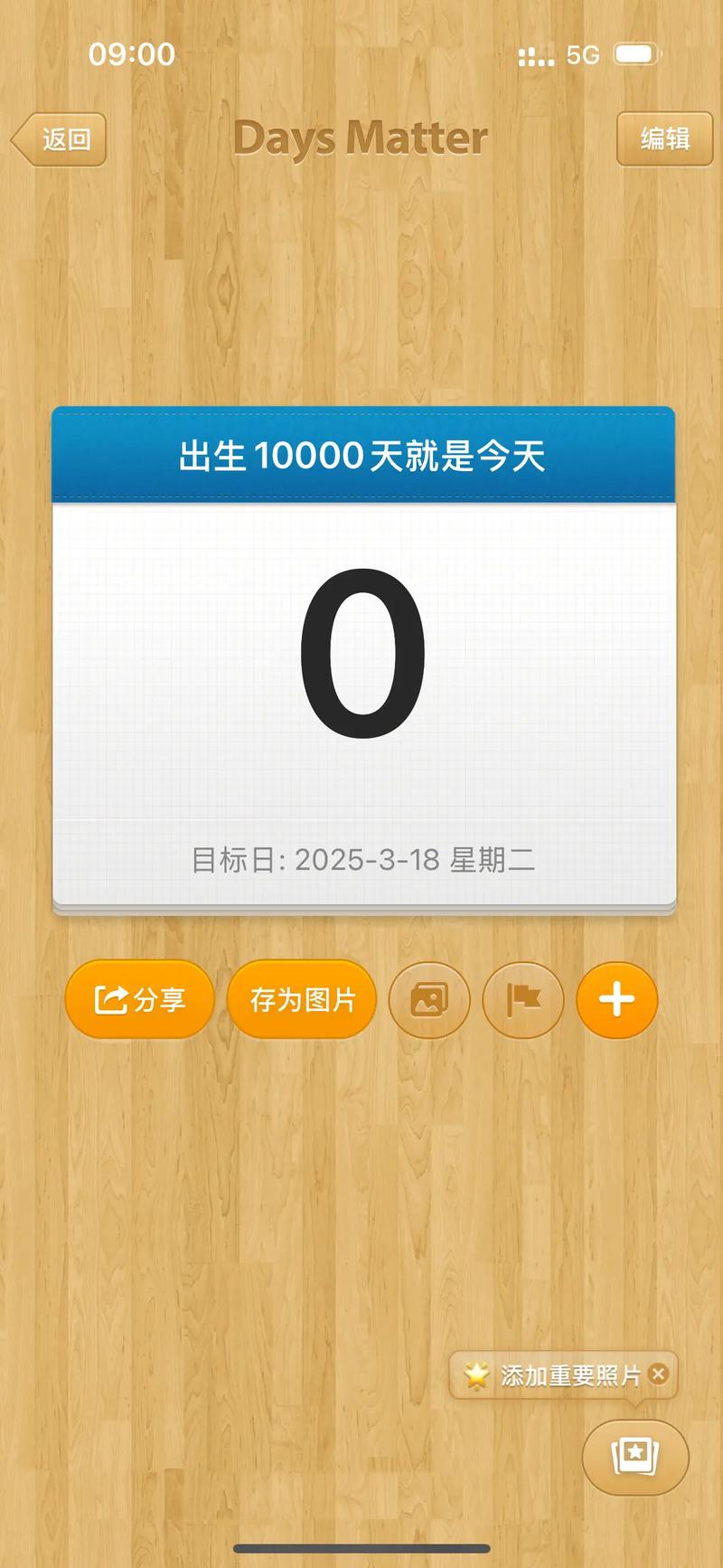Dismiss the 添加重要照片 tooltip
Image resolution: width=723 pixels, height=1568 pixels.
point(659,1374)
